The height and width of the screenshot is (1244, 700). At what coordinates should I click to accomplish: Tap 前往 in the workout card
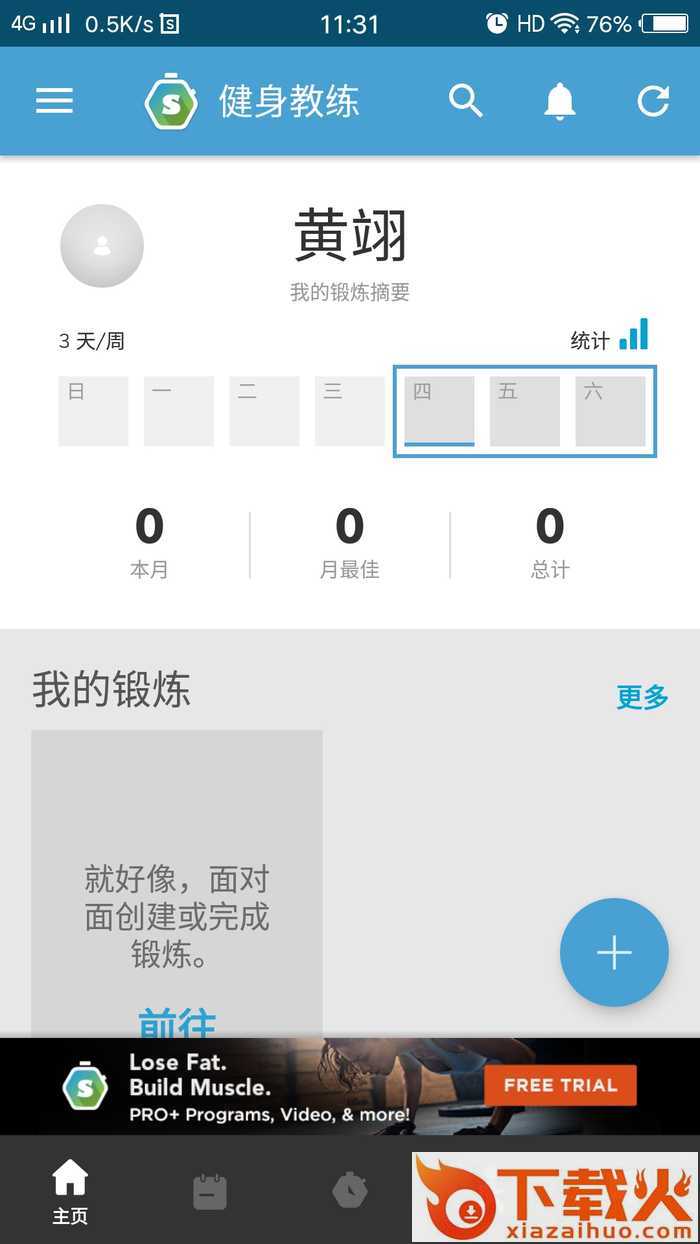pos(177,1022)
